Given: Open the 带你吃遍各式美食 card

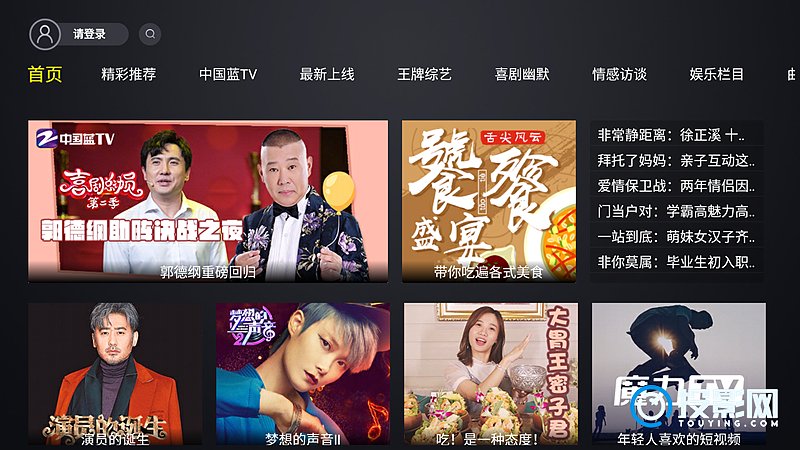Looking at the screenshot, I should pos(489,201).
